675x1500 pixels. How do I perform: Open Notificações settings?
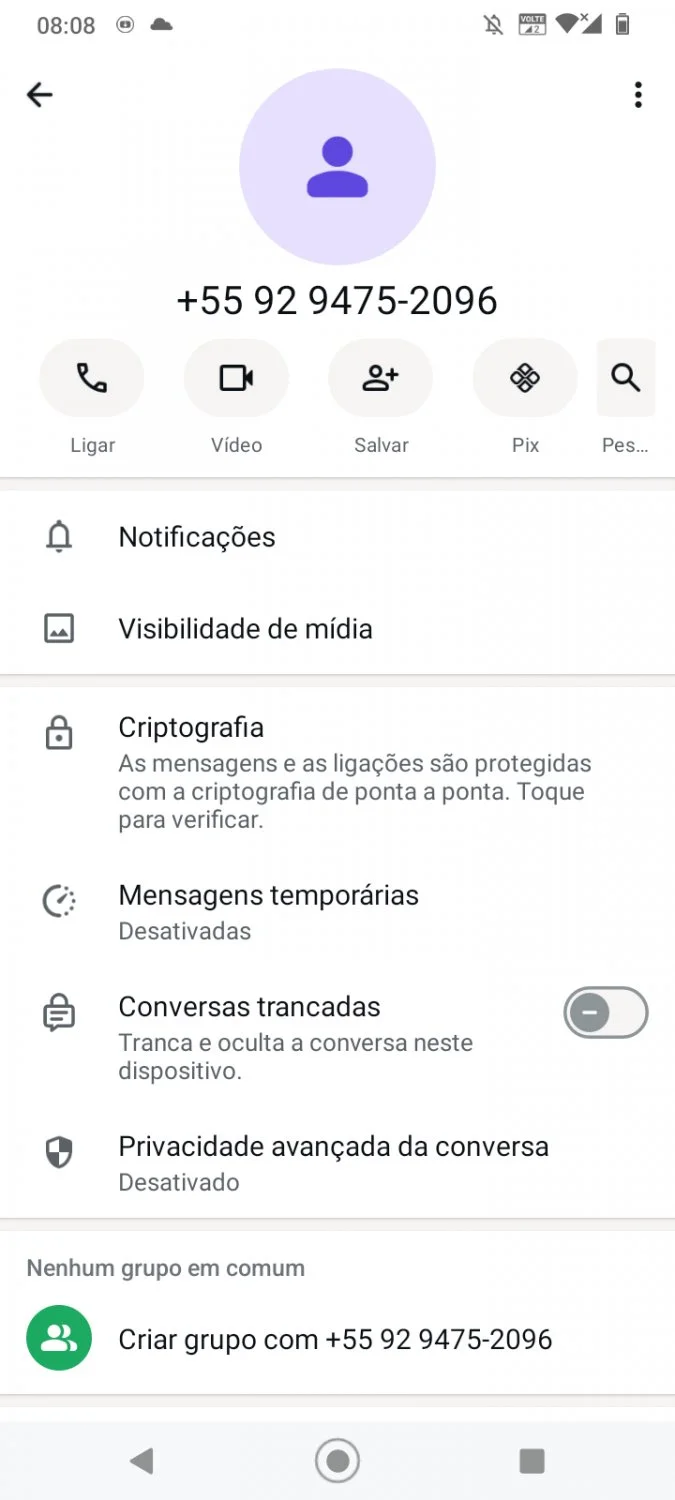tap(337, 537)
